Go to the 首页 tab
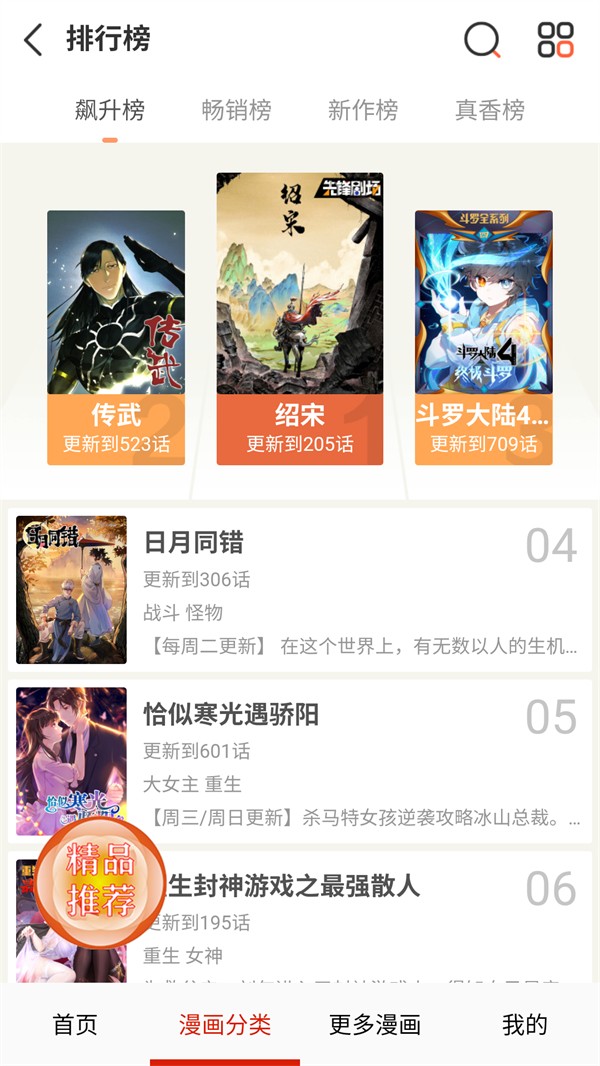This screenshot has height=1066, width=600. pyautogui.click(x=75, y=1025)
